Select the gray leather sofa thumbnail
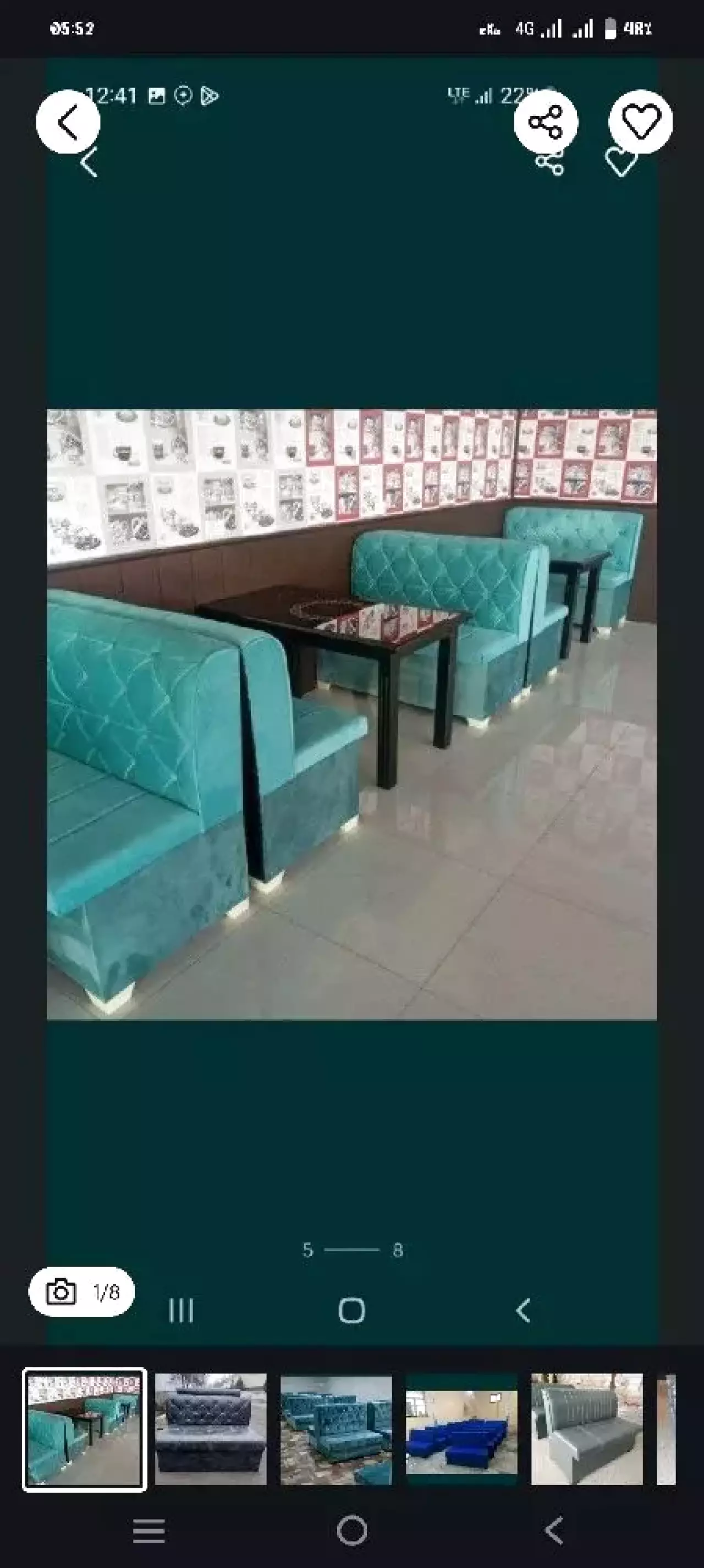This screenshot has width=704, height=1568. (x=586, y=1429)
